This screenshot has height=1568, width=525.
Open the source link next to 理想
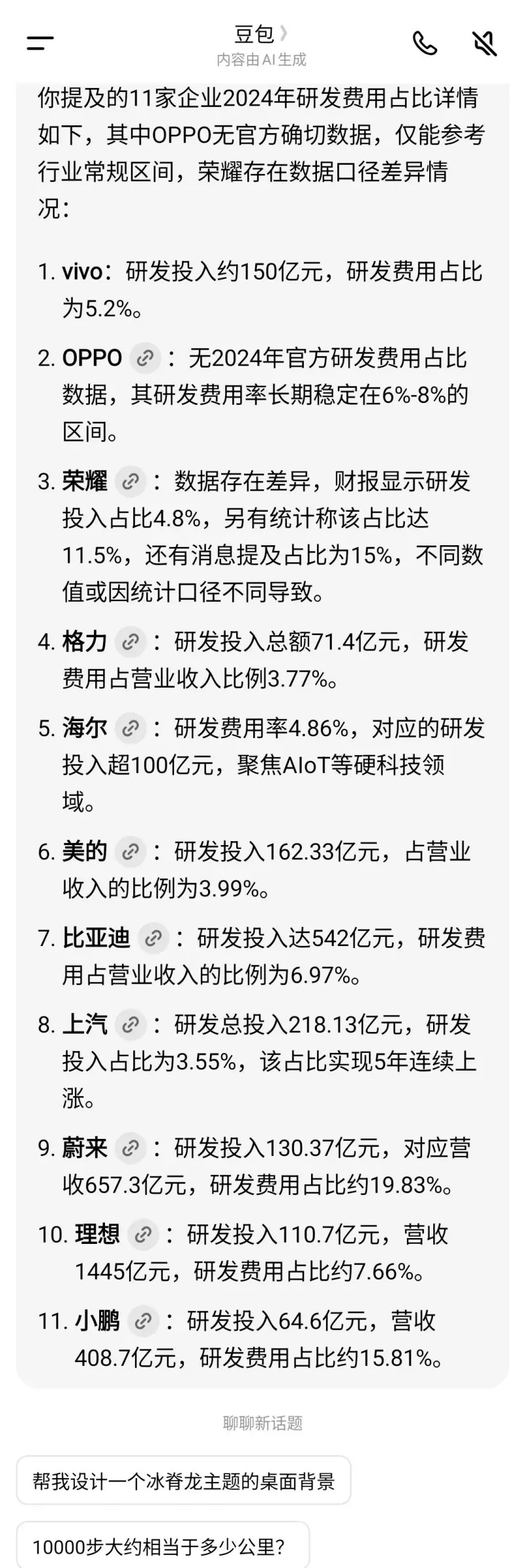[x=142, y=1235]
